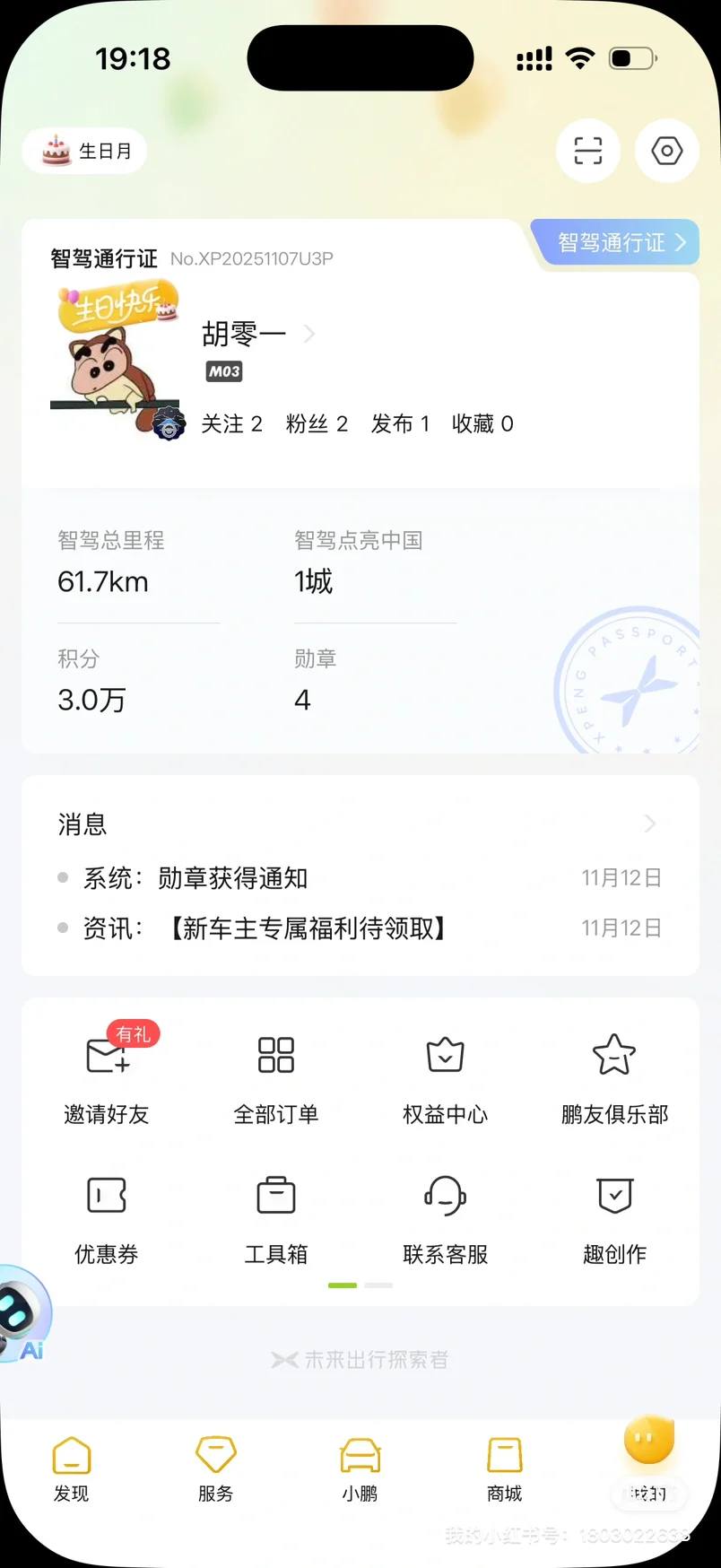
Task: Open 邀请好友 invite friends
Action: tap(107, 1074)
